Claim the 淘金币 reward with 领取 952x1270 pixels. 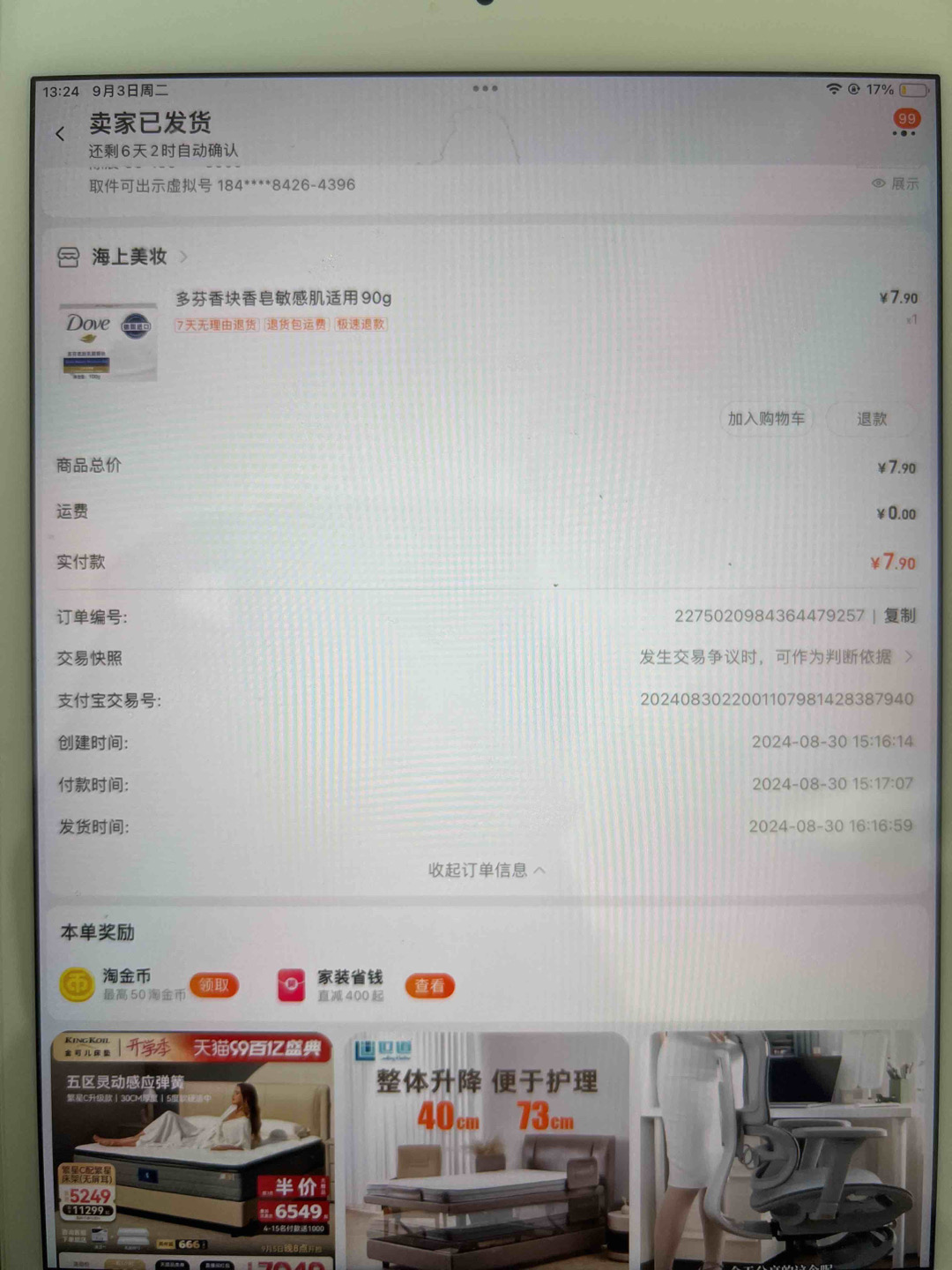coord(213,985)
